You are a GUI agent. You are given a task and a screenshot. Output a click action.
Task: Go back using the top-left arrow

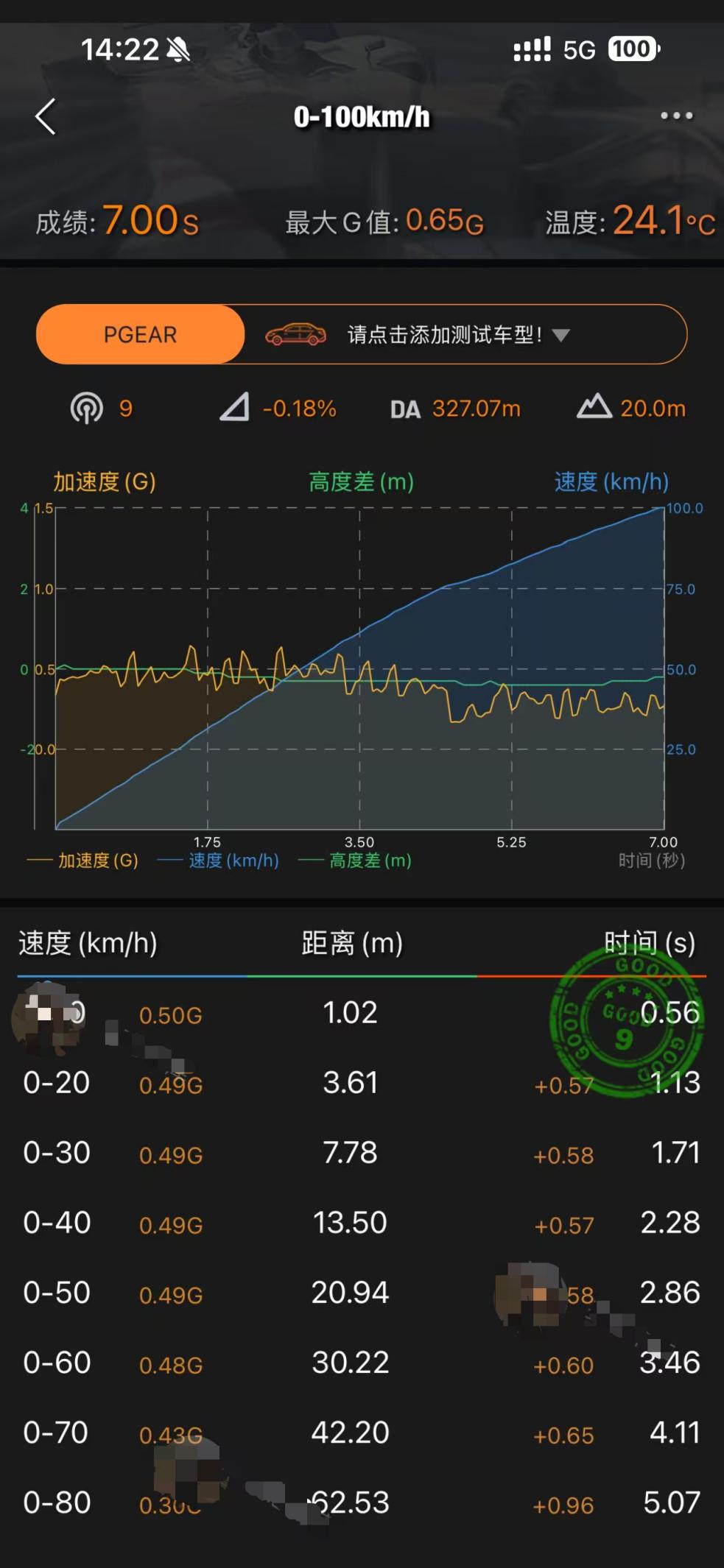pos(46,117)
